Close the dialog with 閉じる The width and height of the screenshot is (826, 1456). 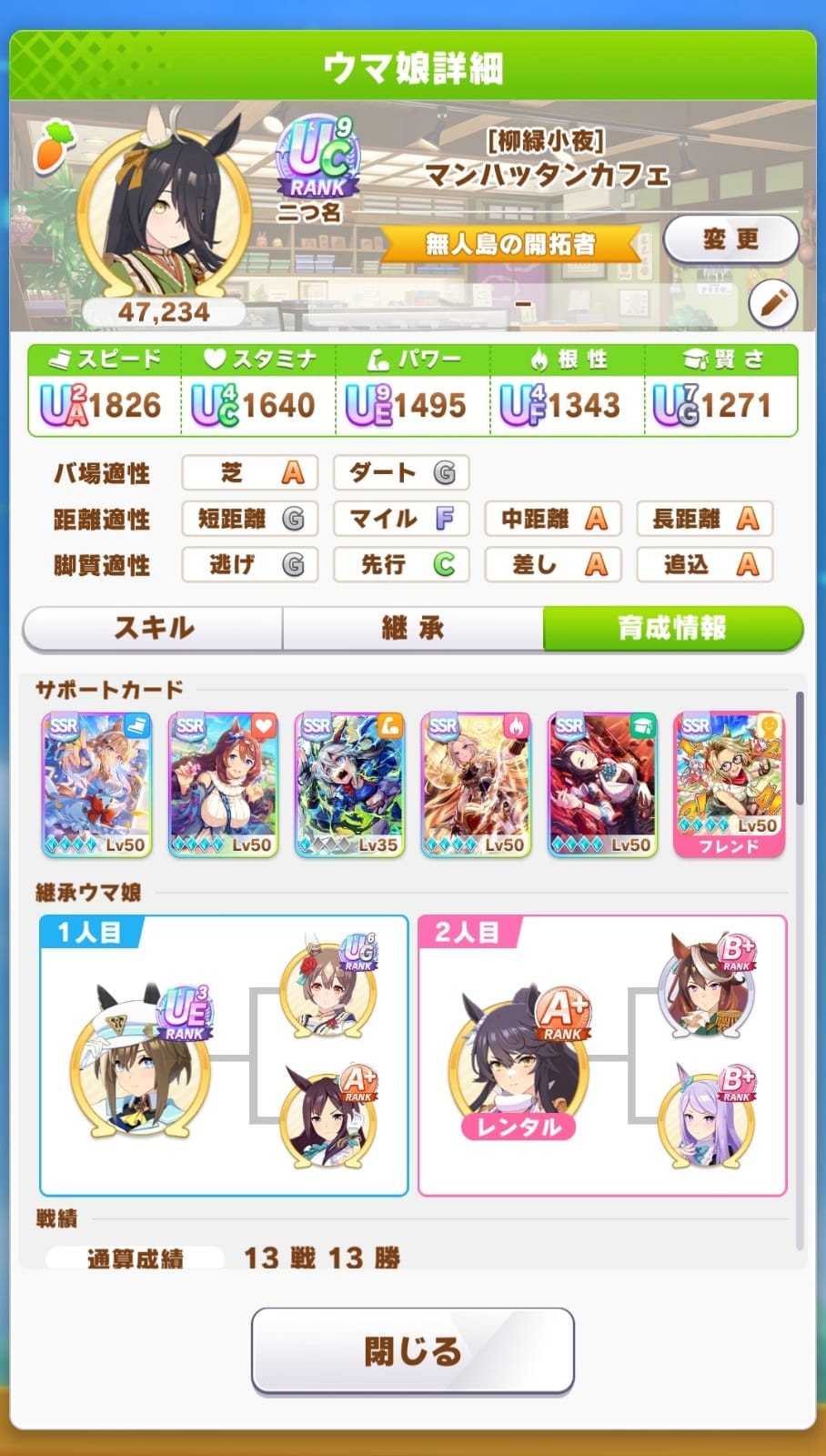click(413, 1351)
